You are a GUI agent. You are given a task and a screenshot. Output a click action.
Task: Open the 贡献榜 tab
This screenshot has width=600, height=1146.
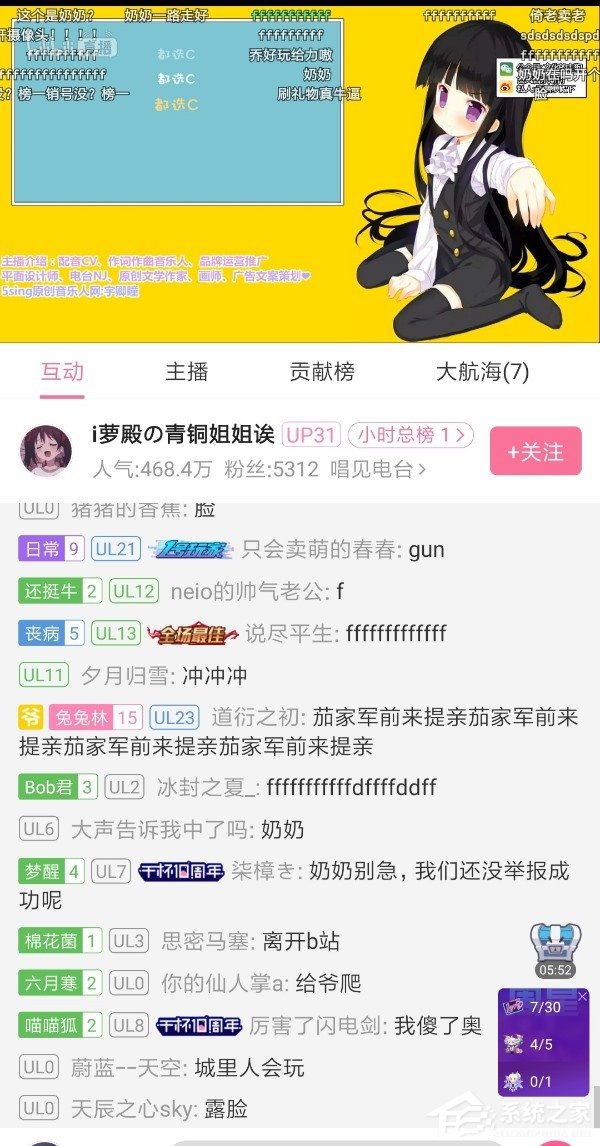pyautogui.click(x=322, y=372)
